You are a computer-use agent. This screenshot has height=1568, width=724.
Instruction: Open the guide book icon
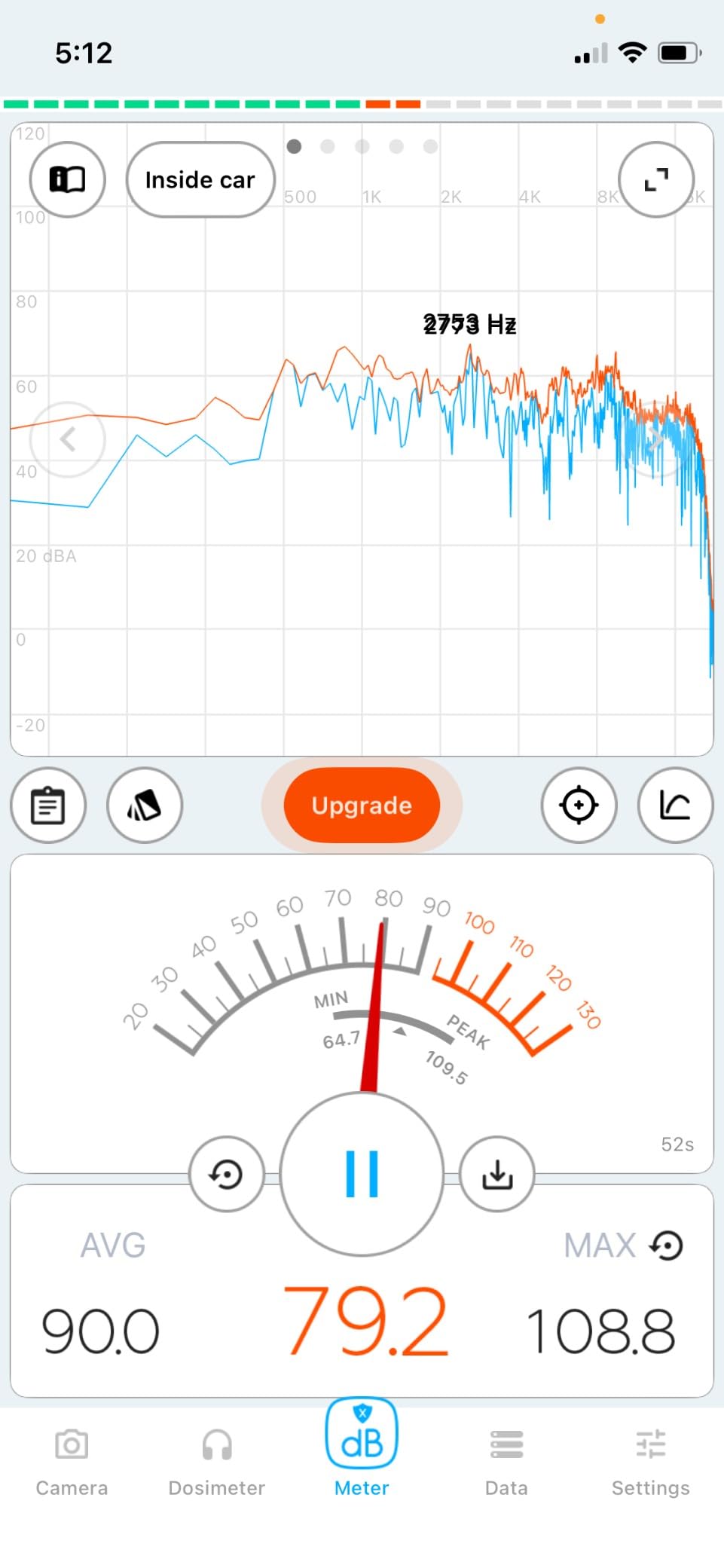(67, 179)
